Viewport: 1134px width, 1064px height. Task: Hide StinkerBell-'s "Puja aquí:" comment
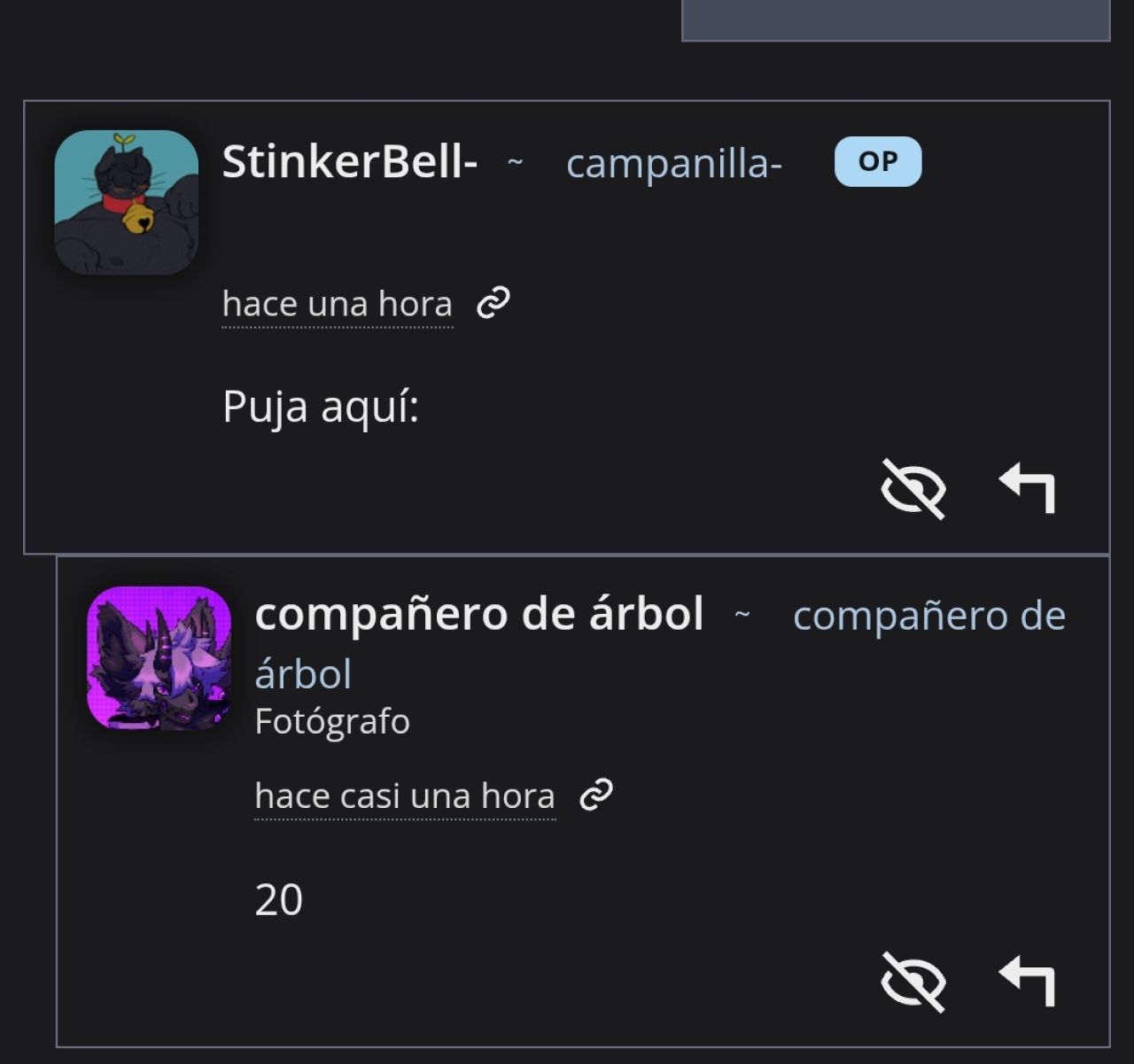click(x=913, y=488)
